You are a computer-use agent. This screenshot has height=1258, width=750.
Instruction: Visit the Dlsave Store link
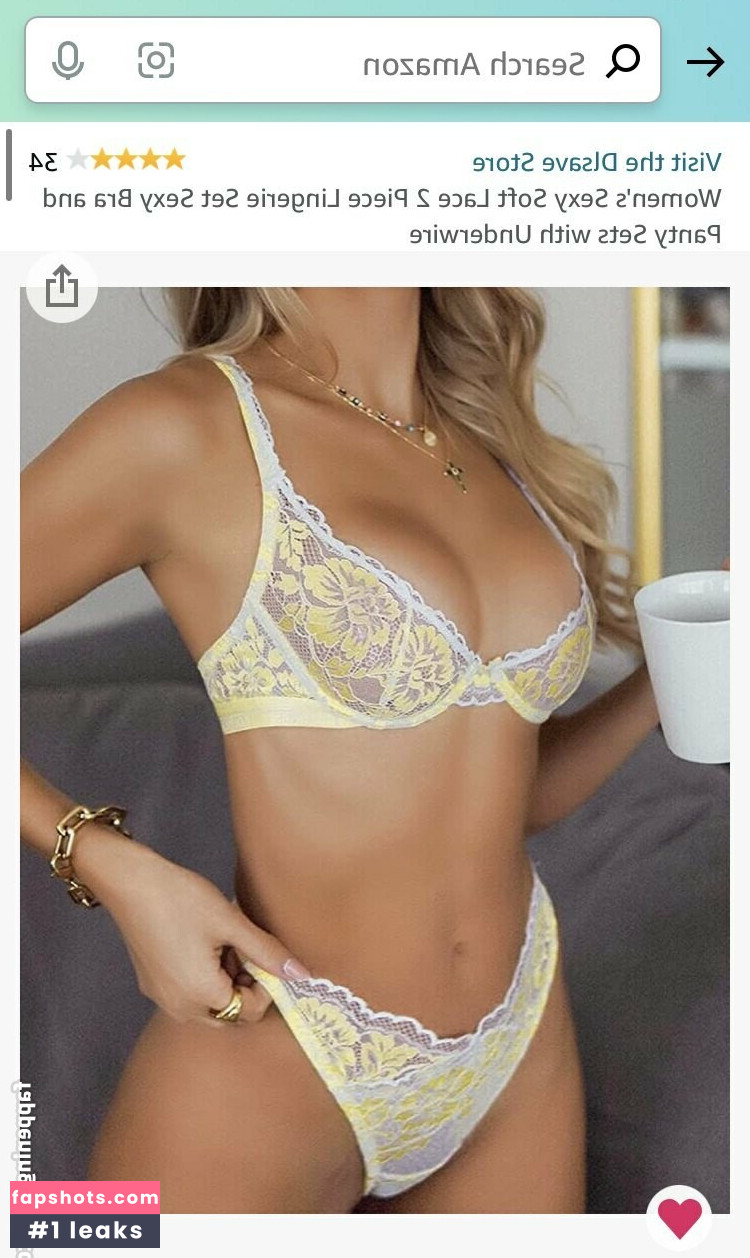[596, 161]
